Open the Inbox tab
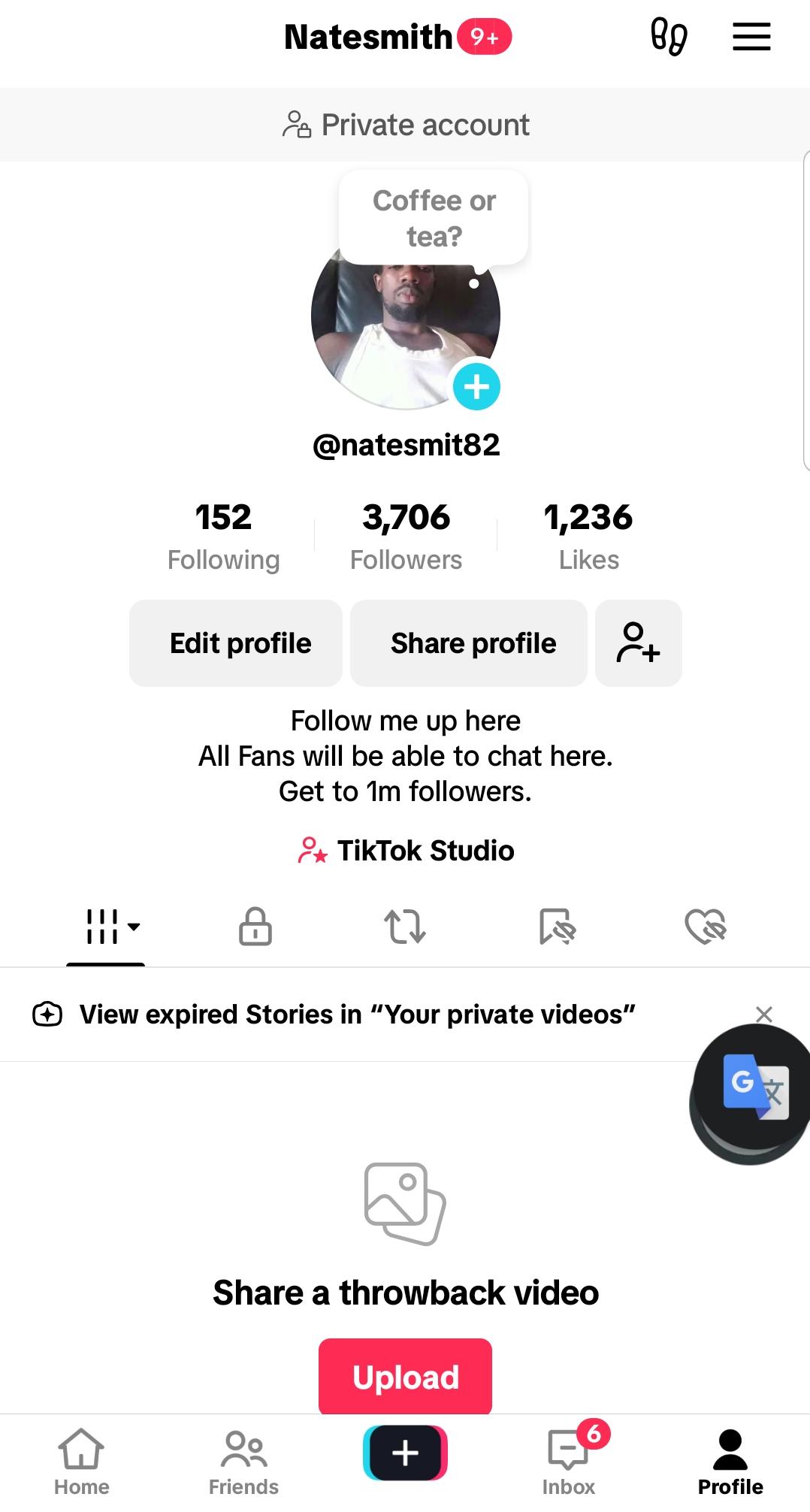810x1512 pixels. pos(569,1462)
